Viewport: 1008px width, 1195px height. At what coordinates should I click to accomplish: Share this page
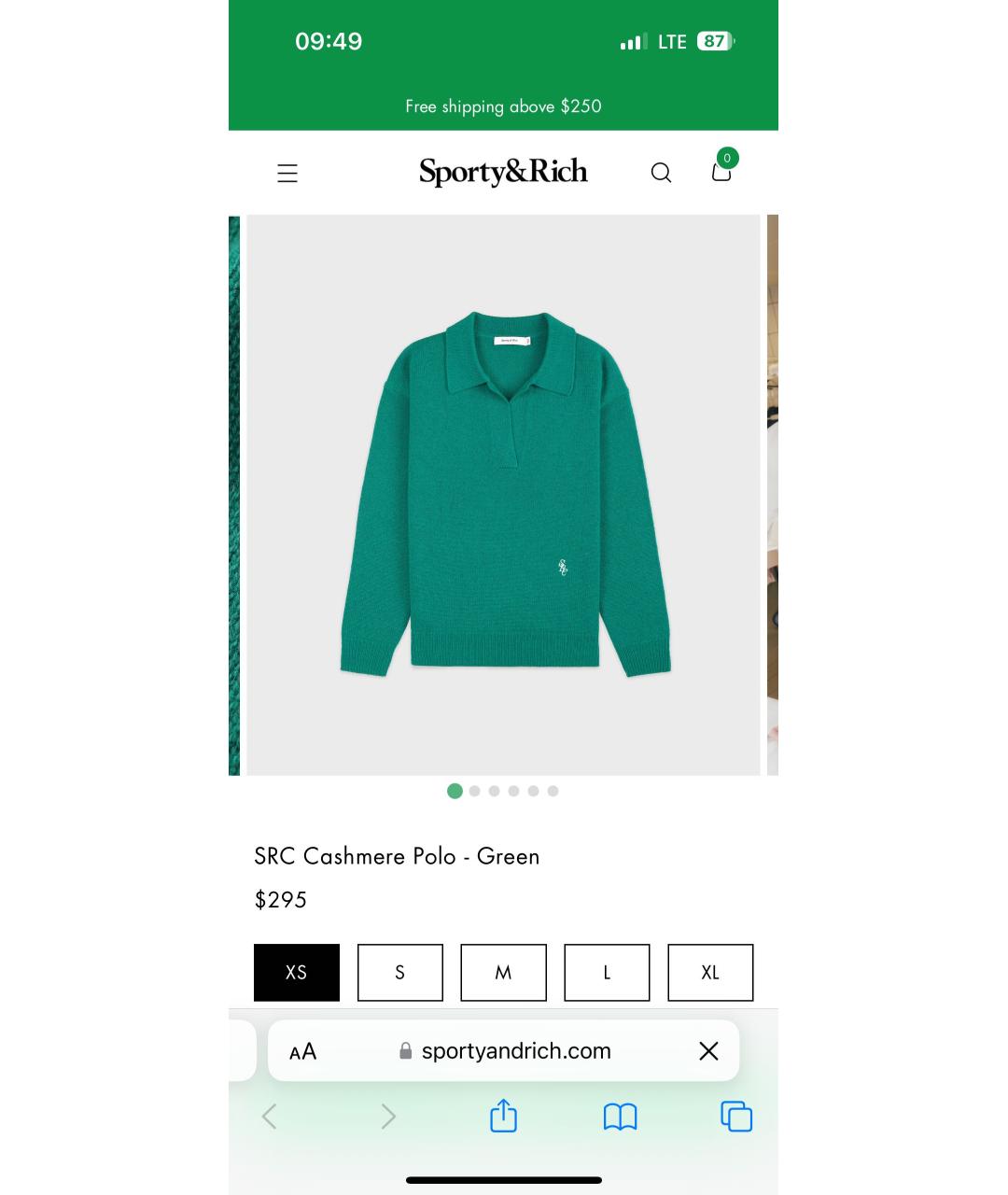[503, 1116]
